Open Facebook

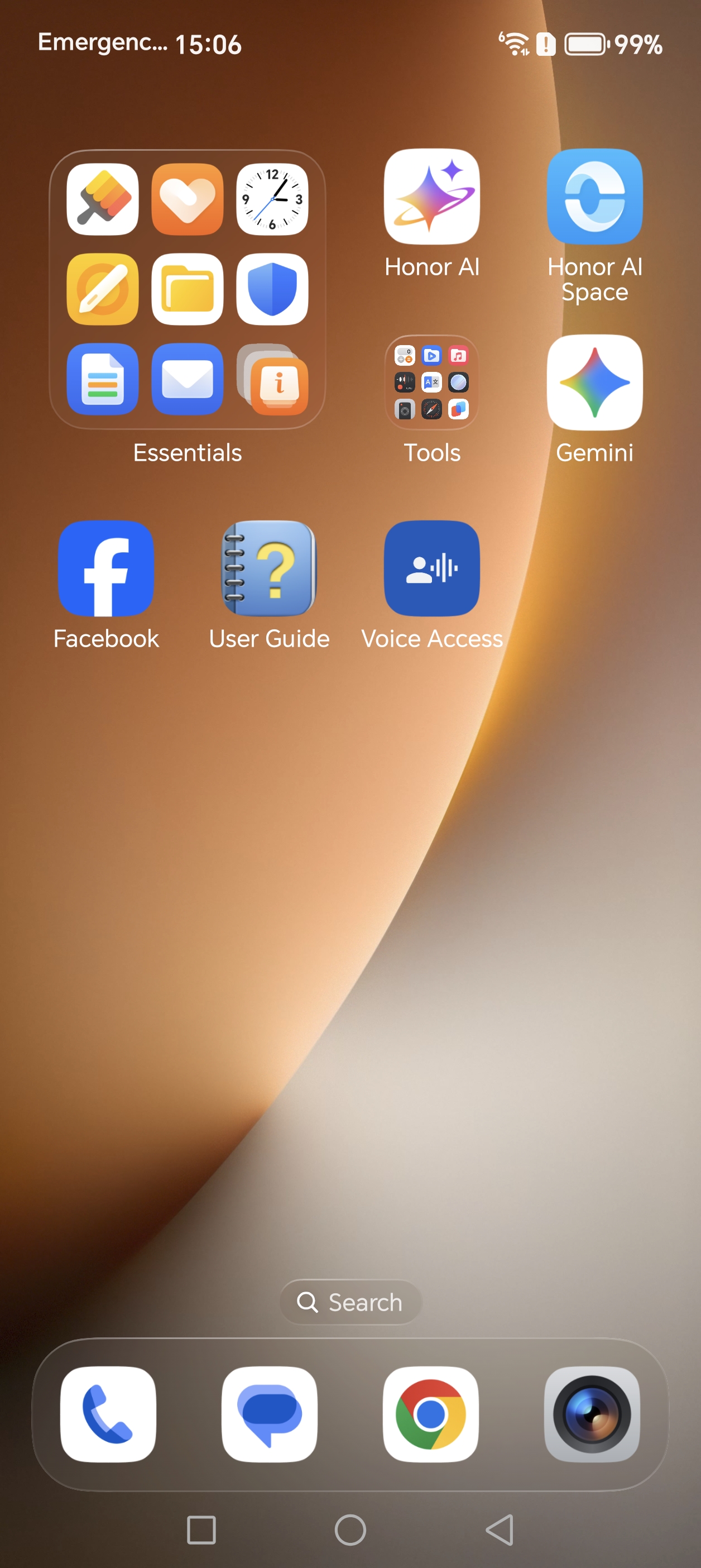coord(106,568)
